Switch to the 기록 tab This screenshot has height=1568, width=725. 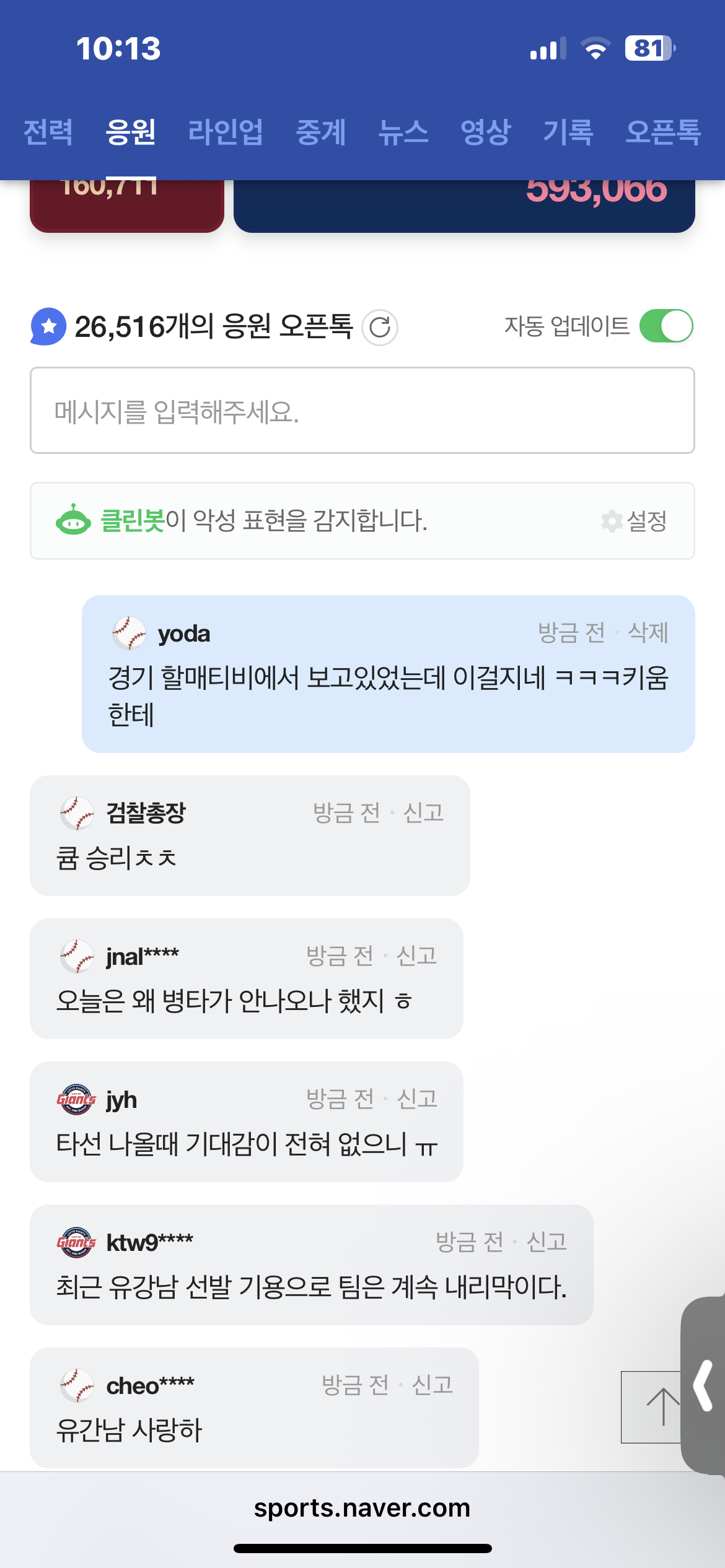(x=568, y=132)
